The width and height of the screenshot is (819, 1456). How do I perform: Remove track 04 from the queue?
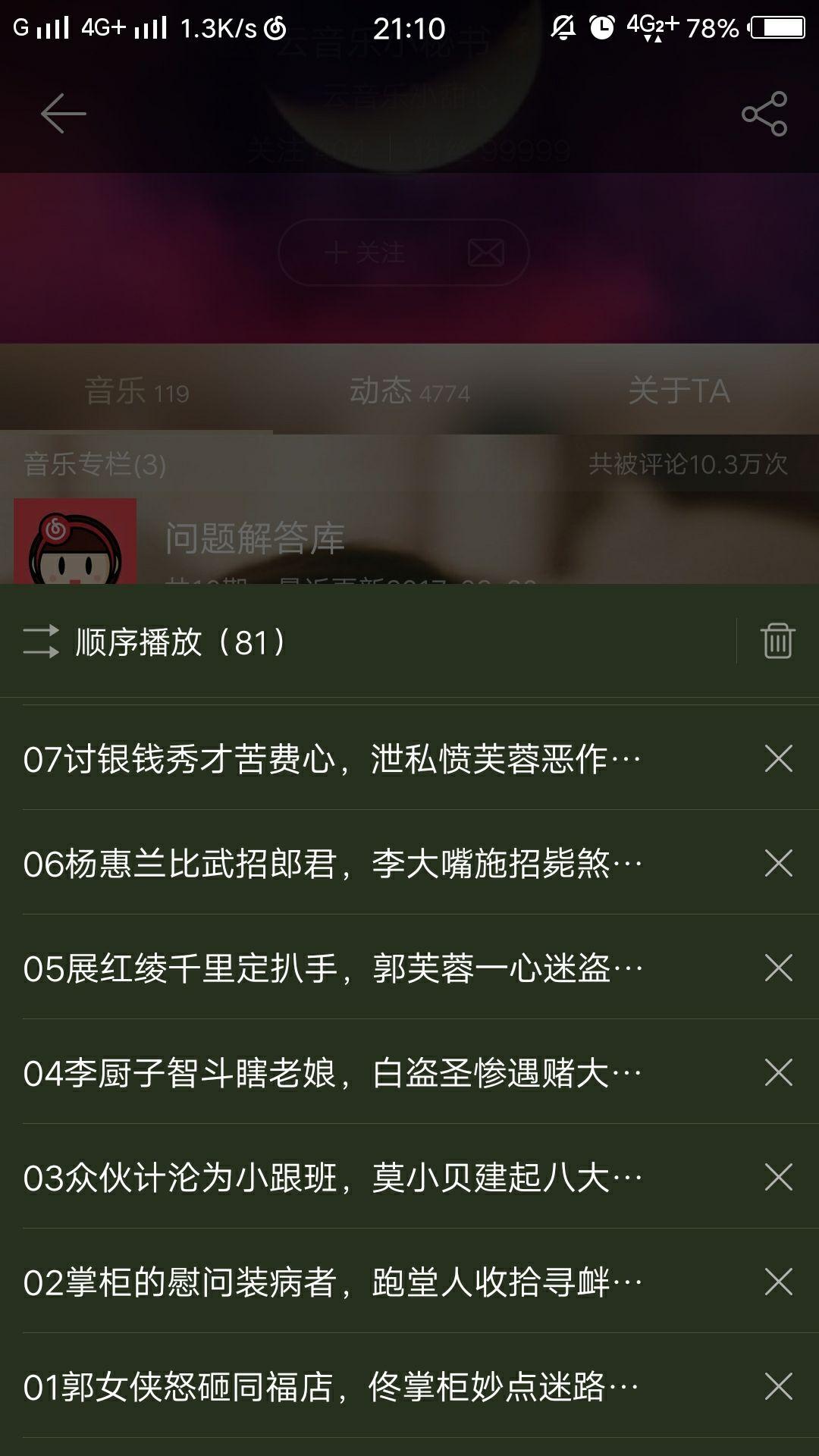click(778, 1072)
